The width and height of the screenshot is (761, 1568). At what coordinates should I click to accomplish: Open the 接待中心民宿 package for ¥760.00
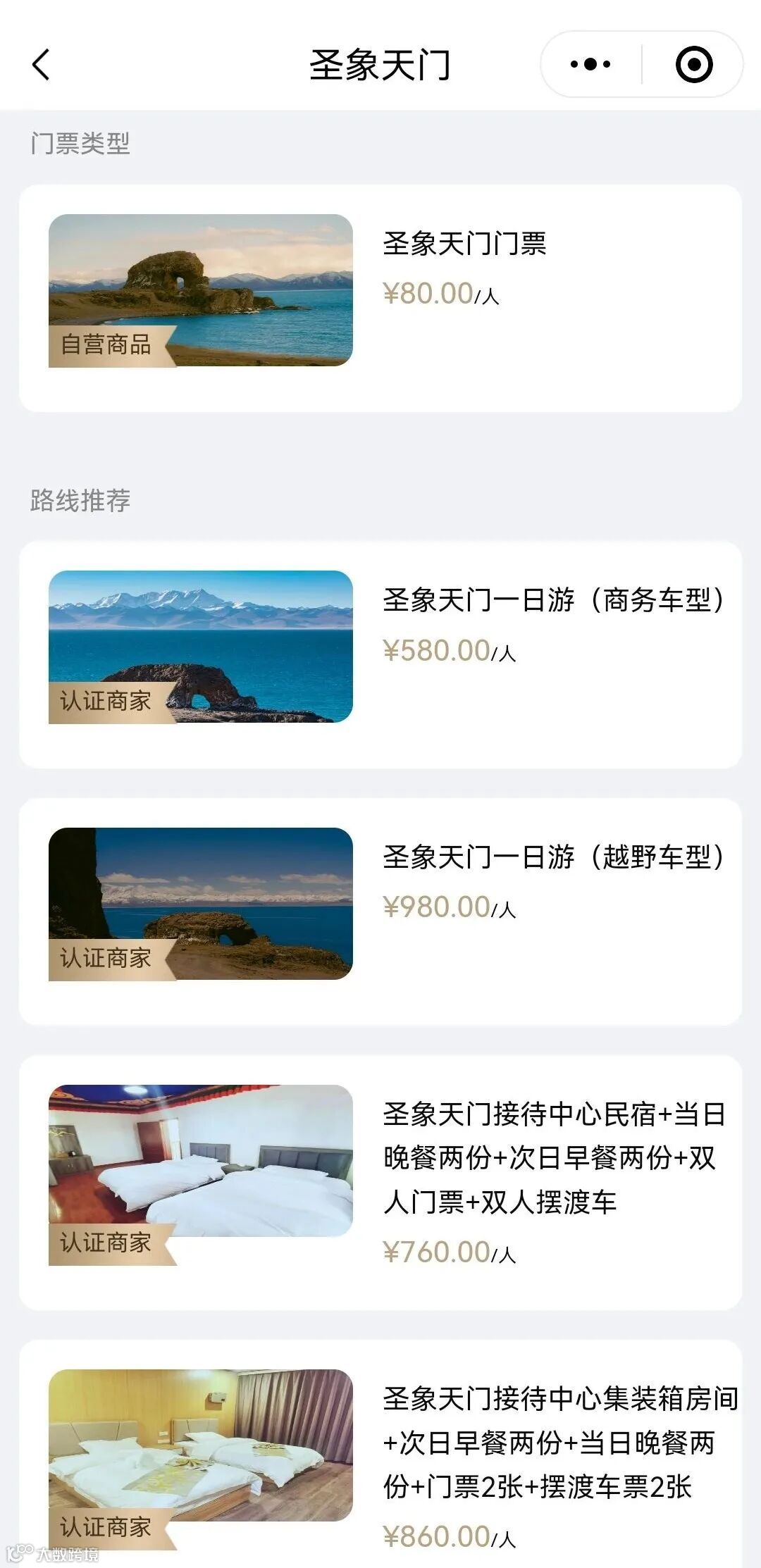point(380,1182)
